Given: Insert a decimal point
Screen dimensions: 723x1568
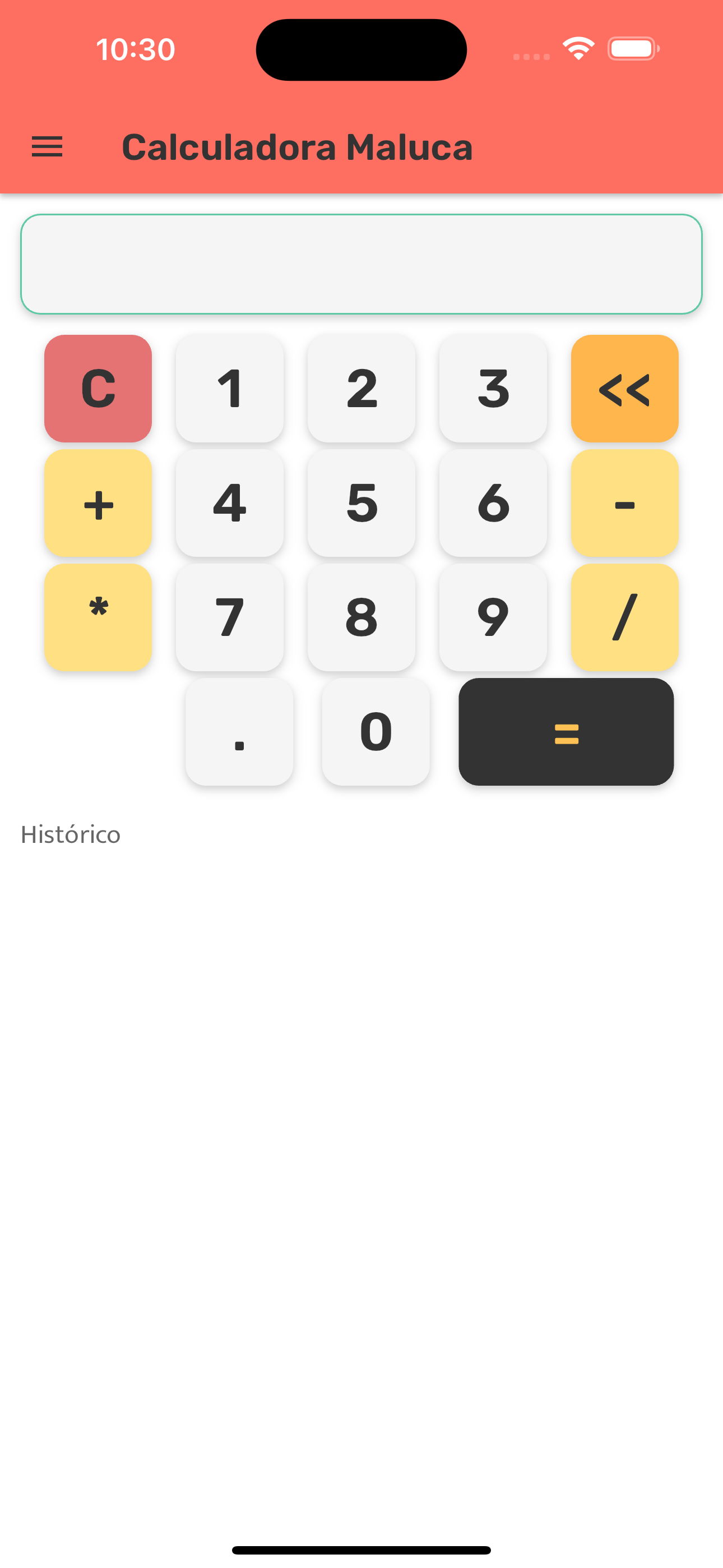Looking at the screenshot, I should click(x=239, y=732).
